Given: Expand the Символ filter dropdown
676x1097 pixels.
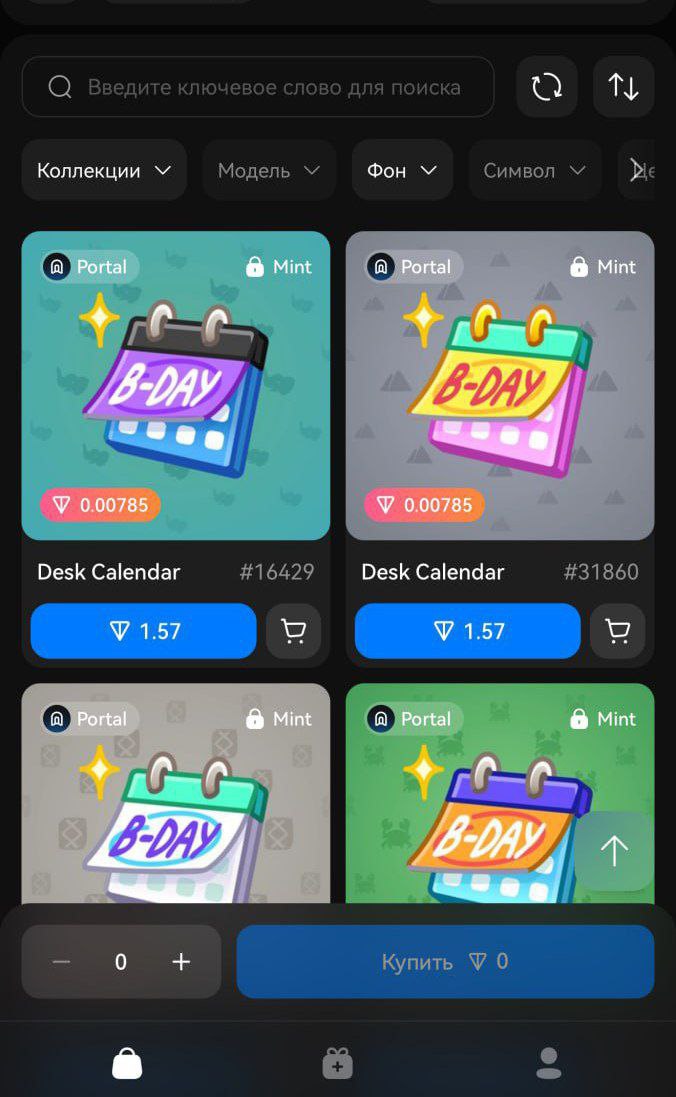Looking at the screenshot, I should tap(534, 171).
